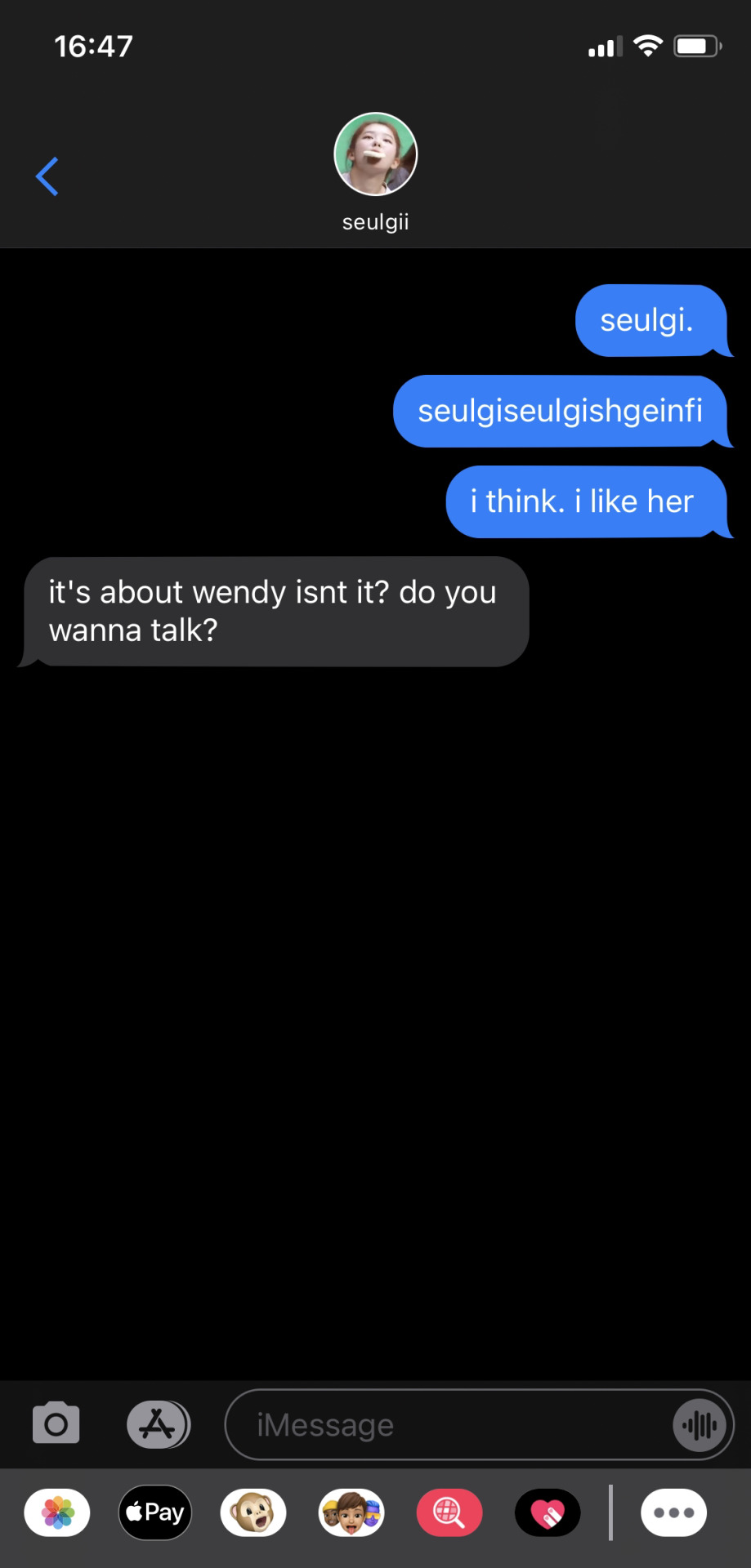
Task: Open Memoji stickers
Action: [x=351, y=1512]
